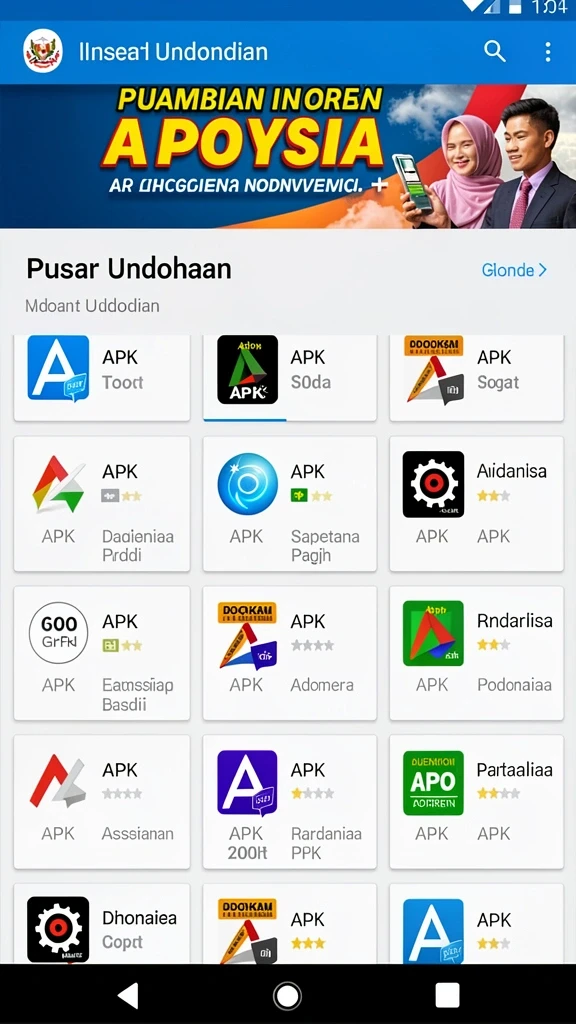Open the search icon in the app bar
This screenshot has width=576, height=1024.
pos(494,51)
